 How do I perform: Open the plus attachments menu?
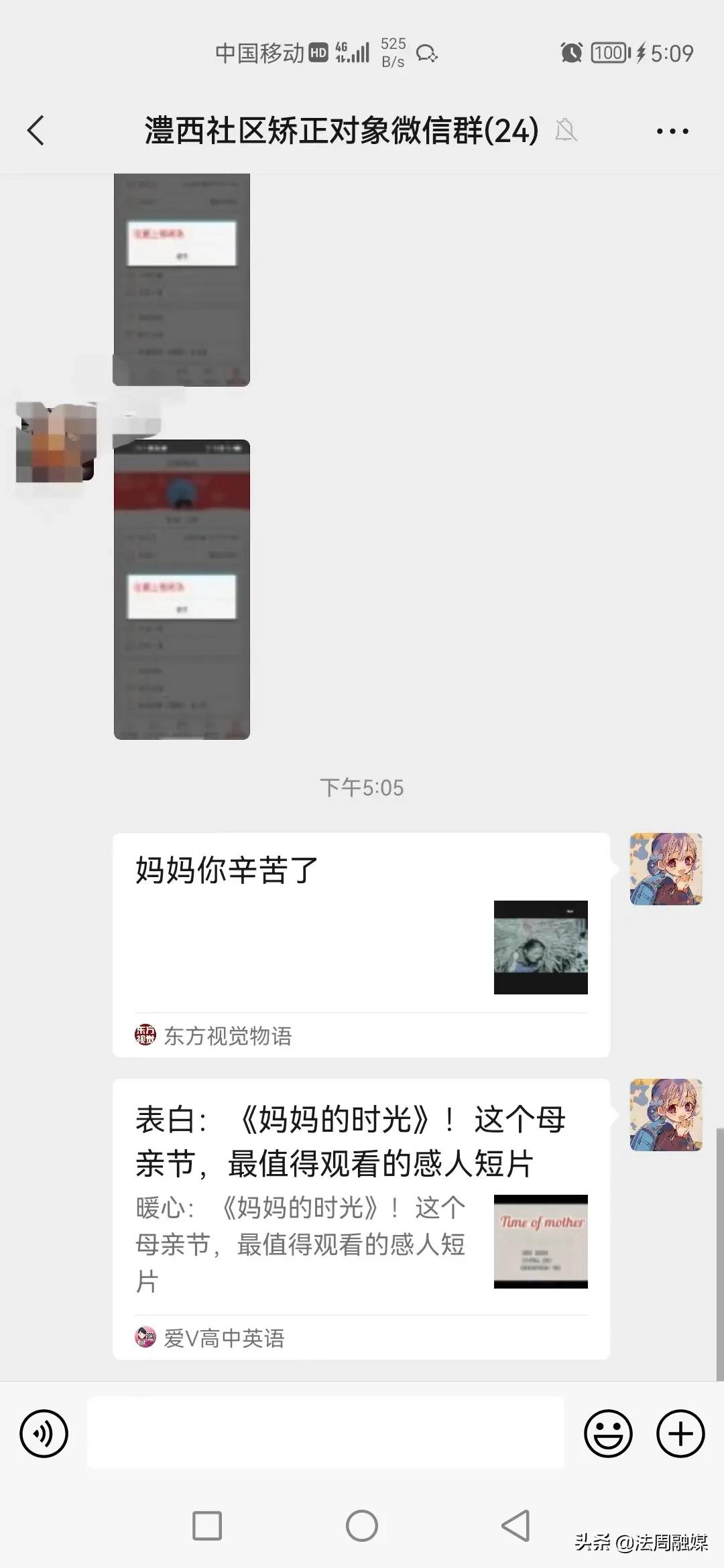click(680, 1434)
